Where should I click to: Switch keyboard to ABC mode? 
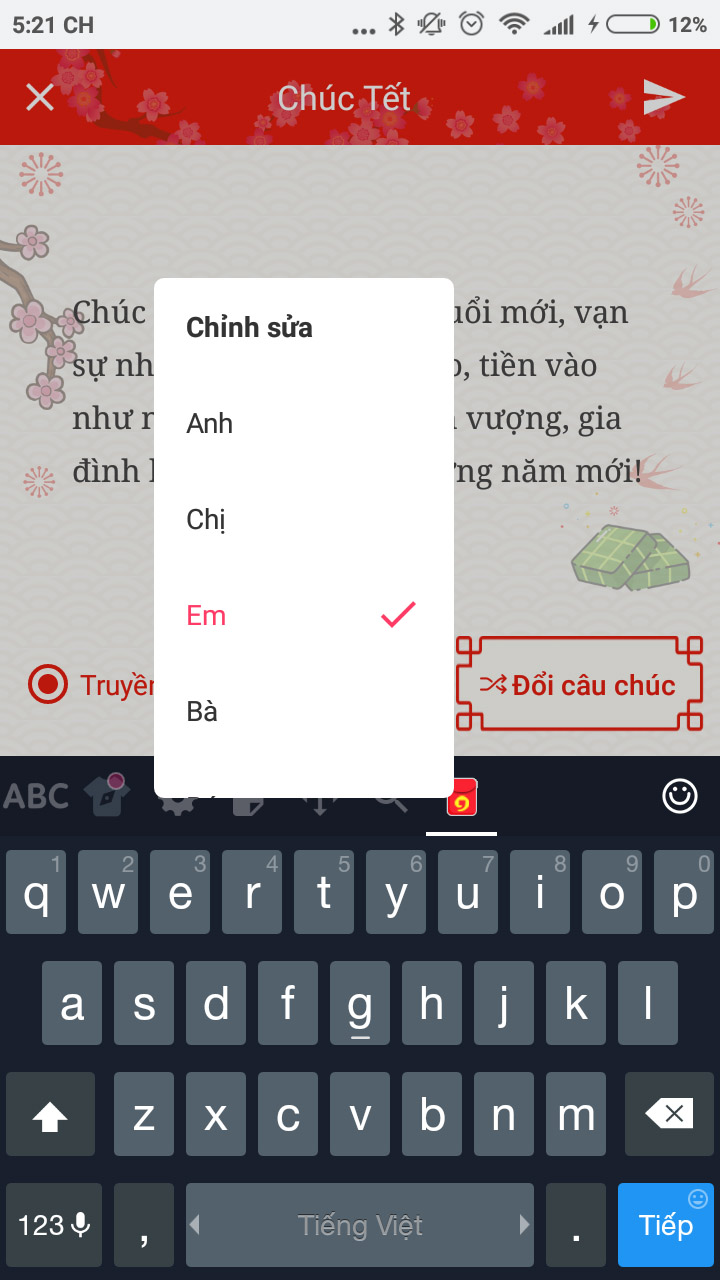coord(36,796)
